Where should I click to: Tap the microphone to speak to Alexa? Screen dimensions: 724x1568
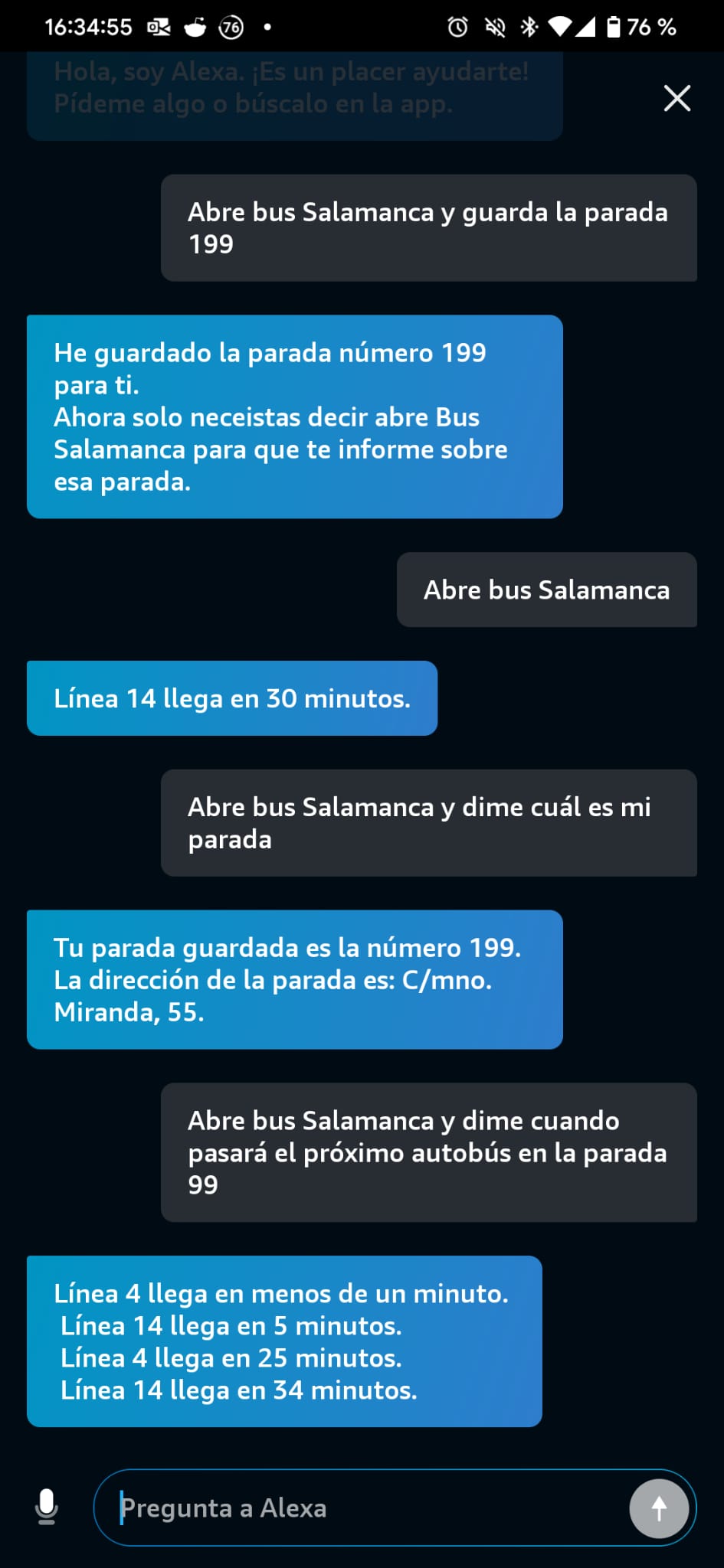[x=47, y=1507]
